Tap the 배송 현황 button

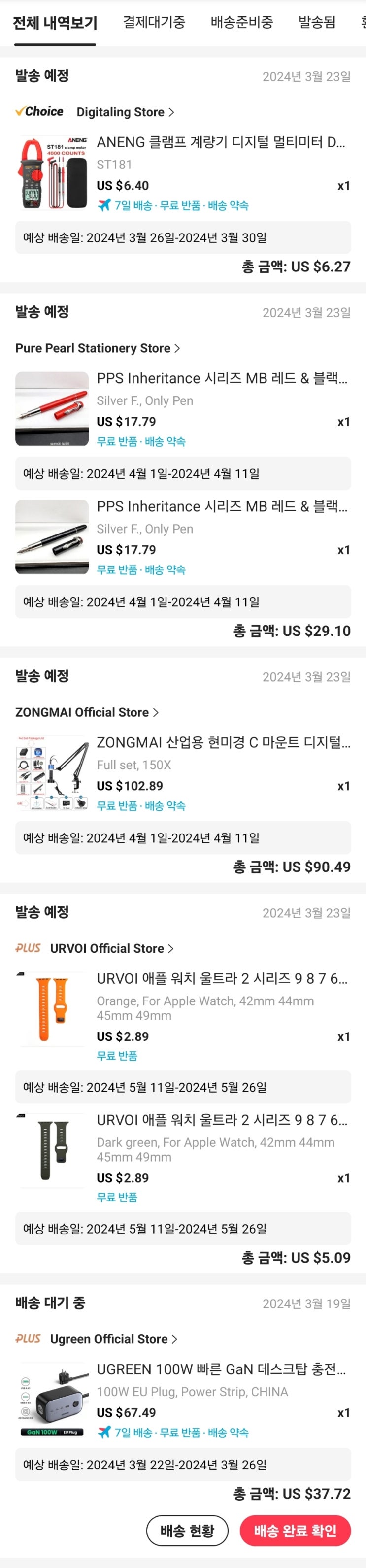point(187,1531)
